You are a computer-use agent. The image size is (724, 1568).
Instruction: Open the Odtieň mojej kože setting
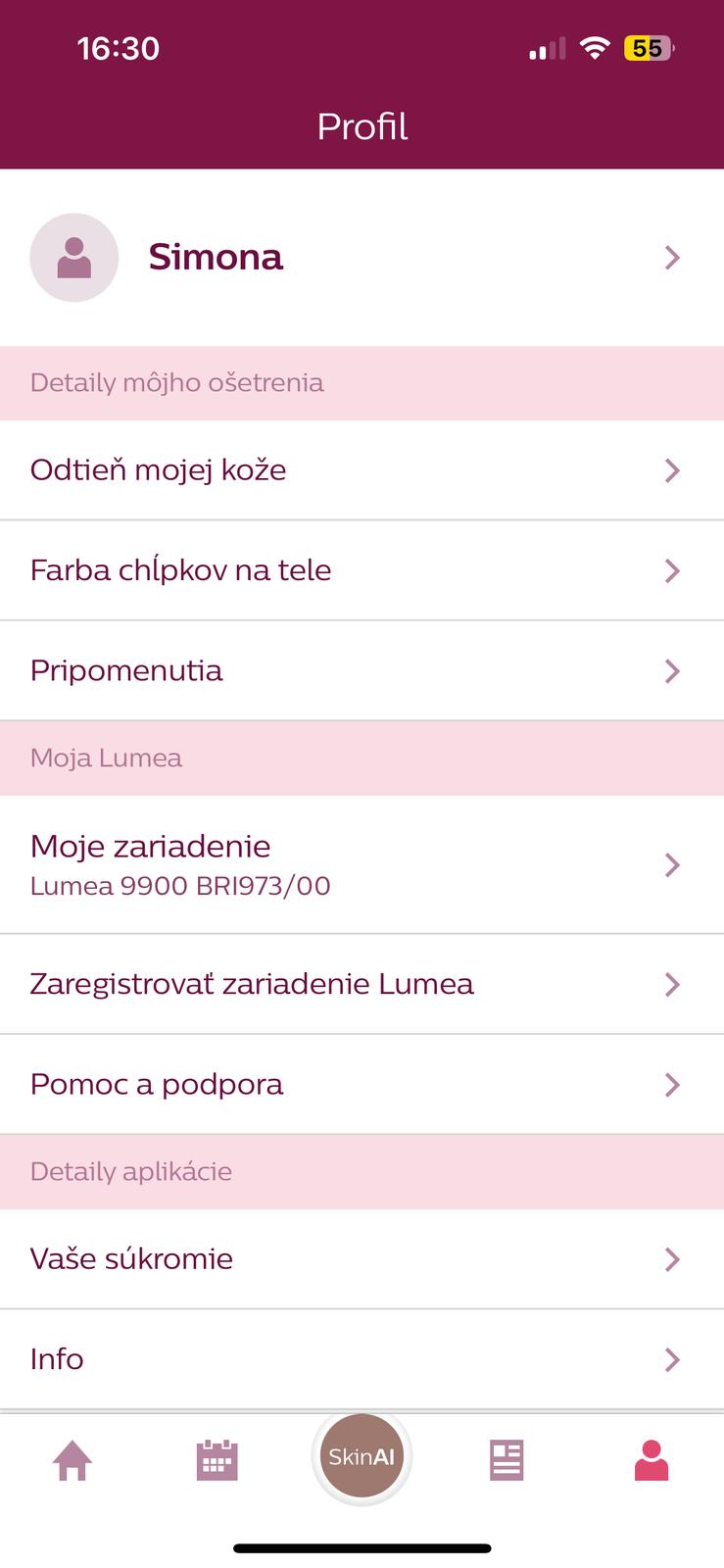[x=361, y=470]
